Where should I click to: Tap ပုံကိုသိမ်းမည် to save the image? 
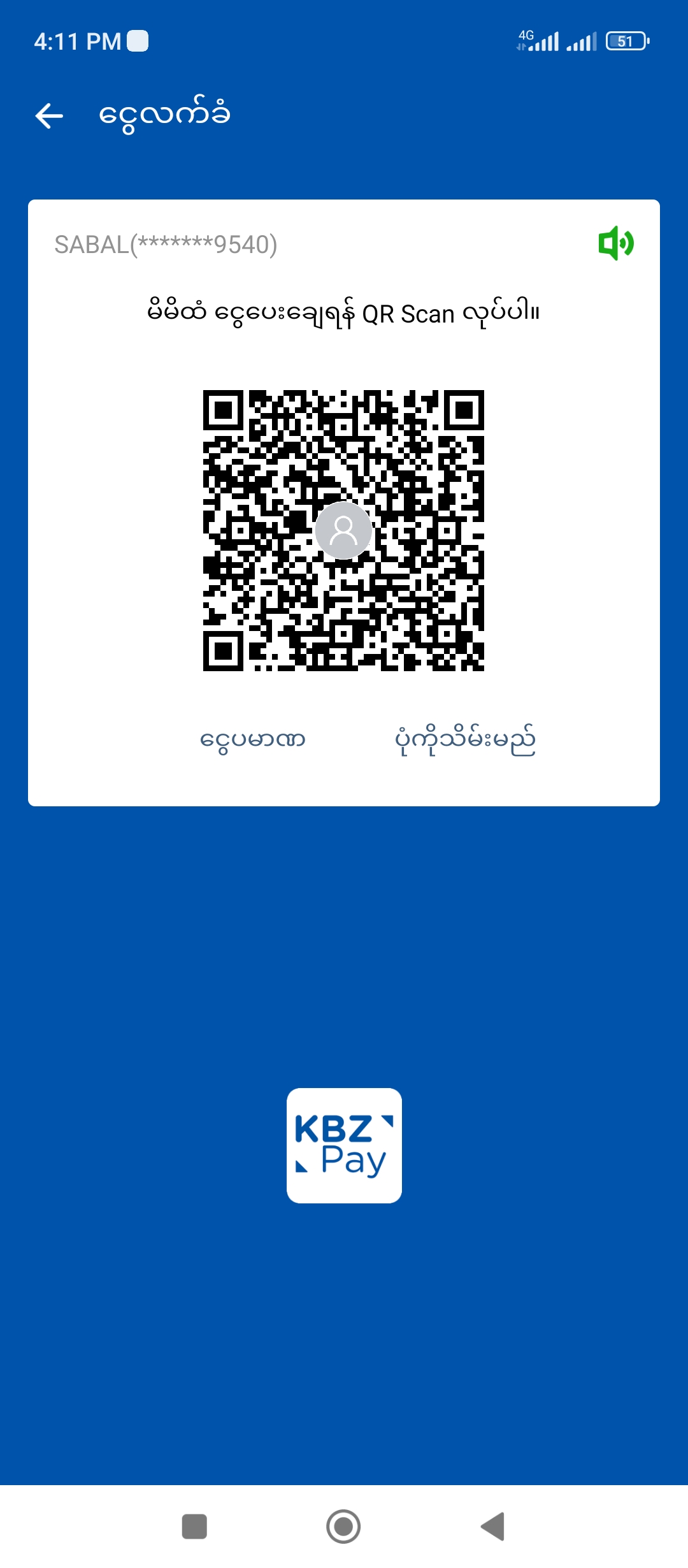point(465,740)
